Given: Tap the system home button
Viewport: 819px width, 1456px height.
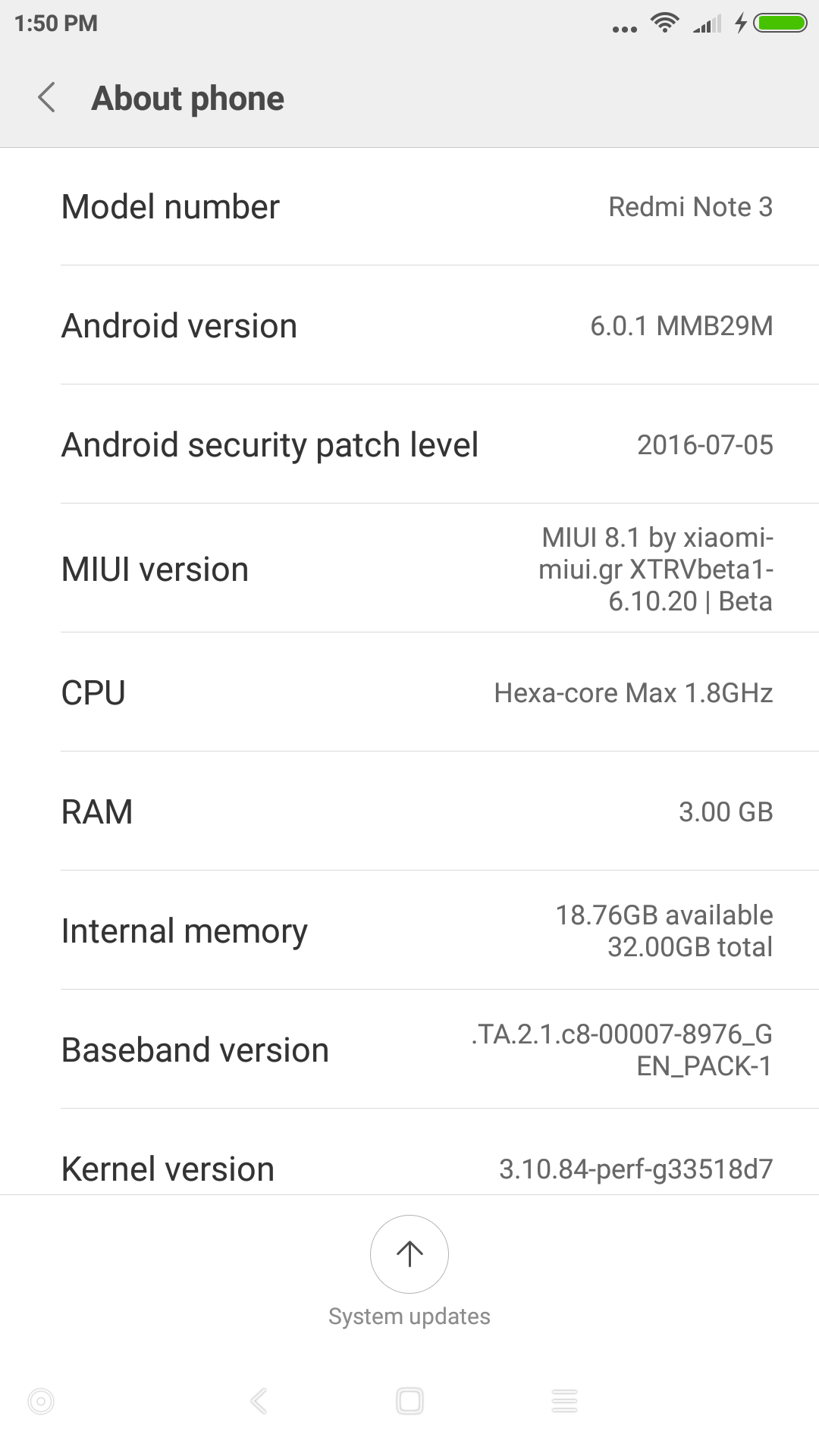Looking at the screenshot, I should 409,1401.
